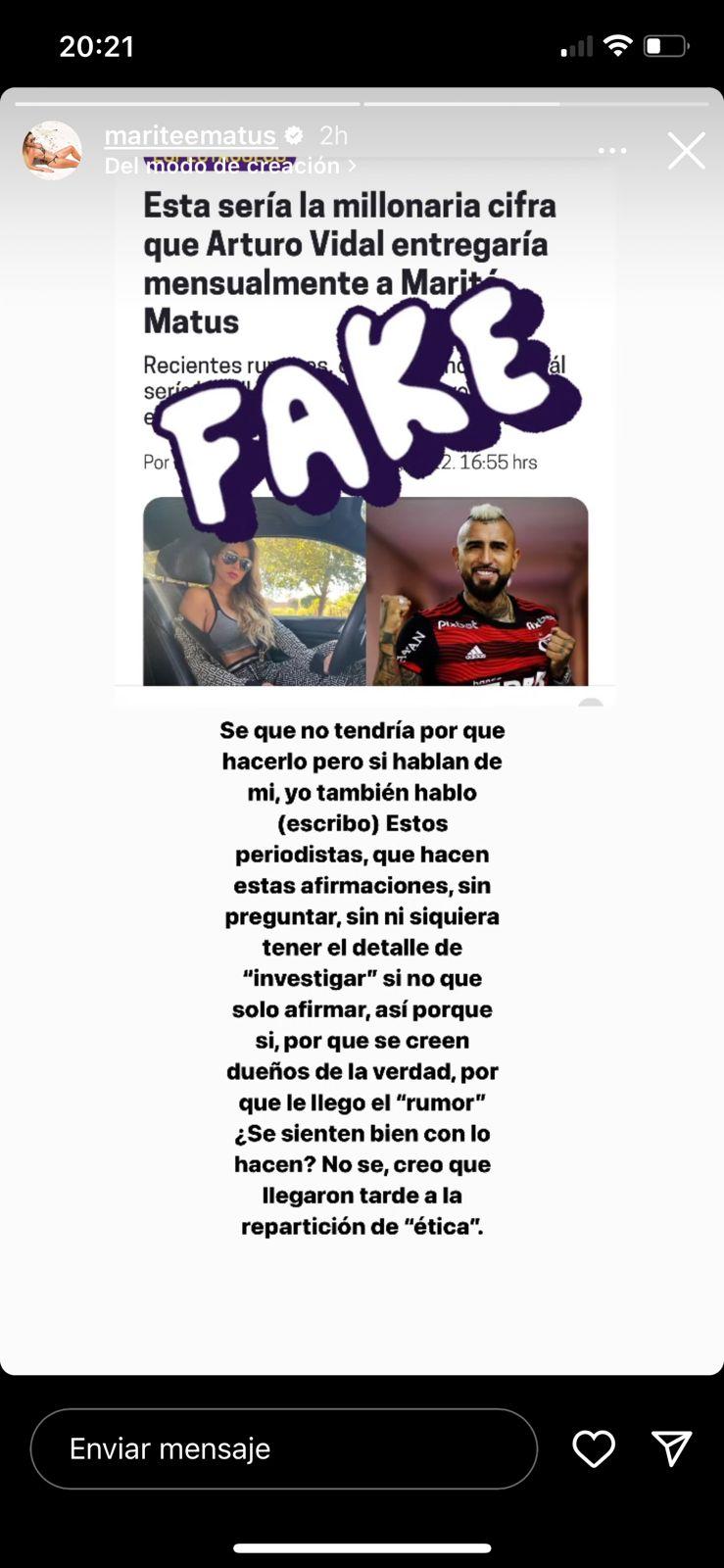Screen dimensions: 724x1568
Task: Open the 'Del modo de creación' chevron
Action: [x=349, y=166]
